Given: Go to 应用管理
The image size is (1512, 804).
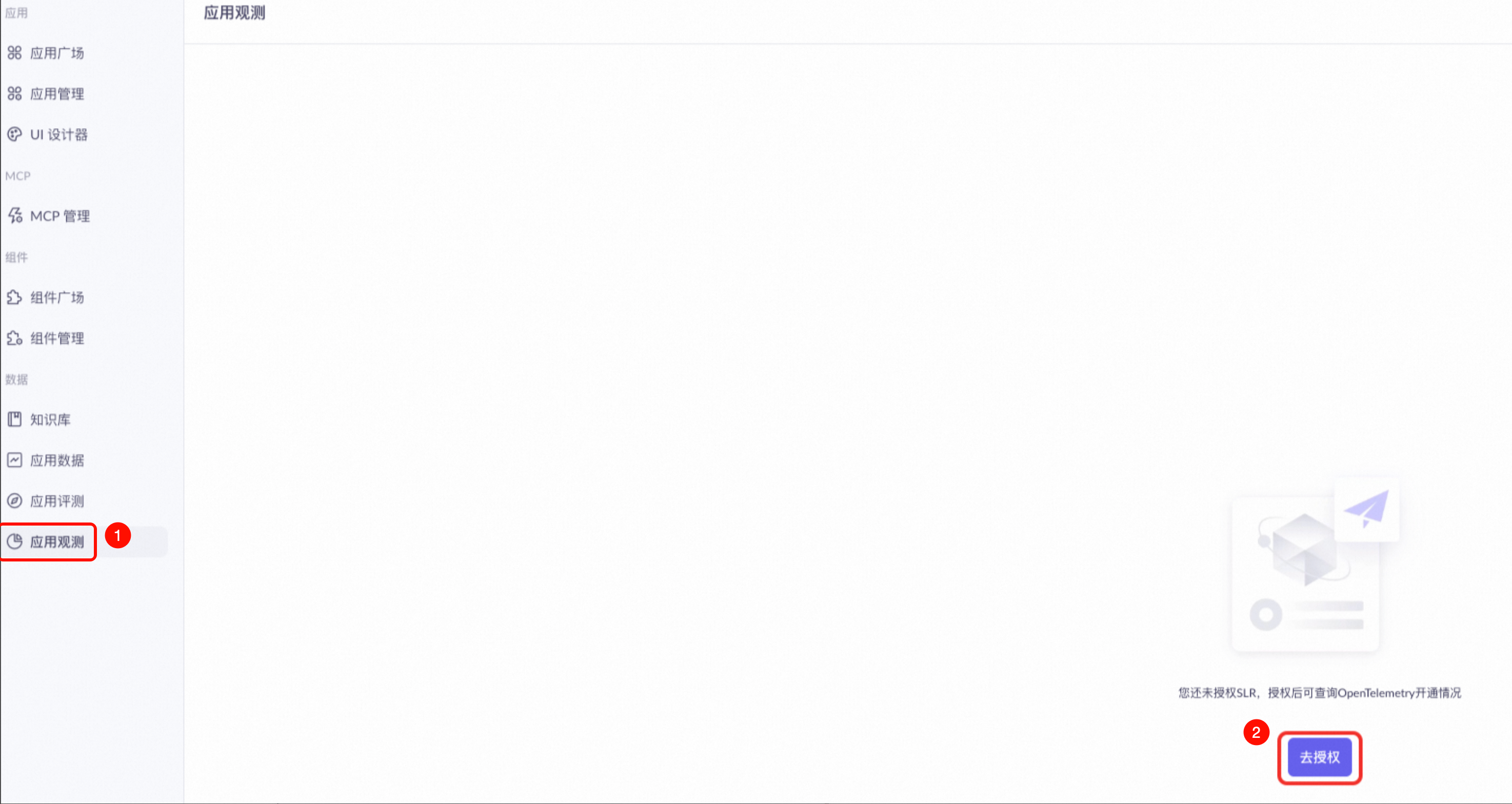Looking at the screenshot, I should (56, 94).
